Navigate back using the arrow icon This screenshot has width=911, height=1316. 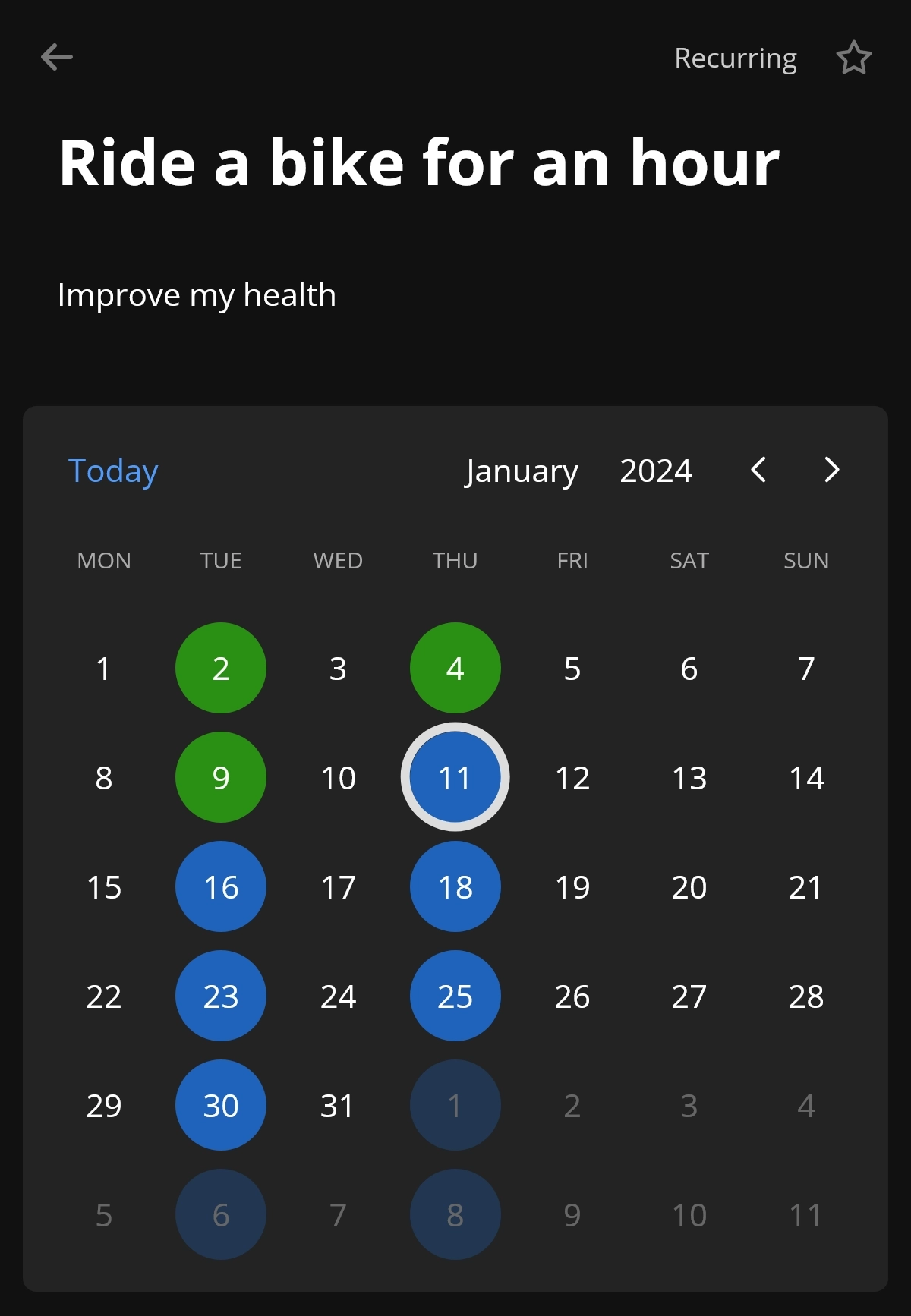(x=56, y=57)
